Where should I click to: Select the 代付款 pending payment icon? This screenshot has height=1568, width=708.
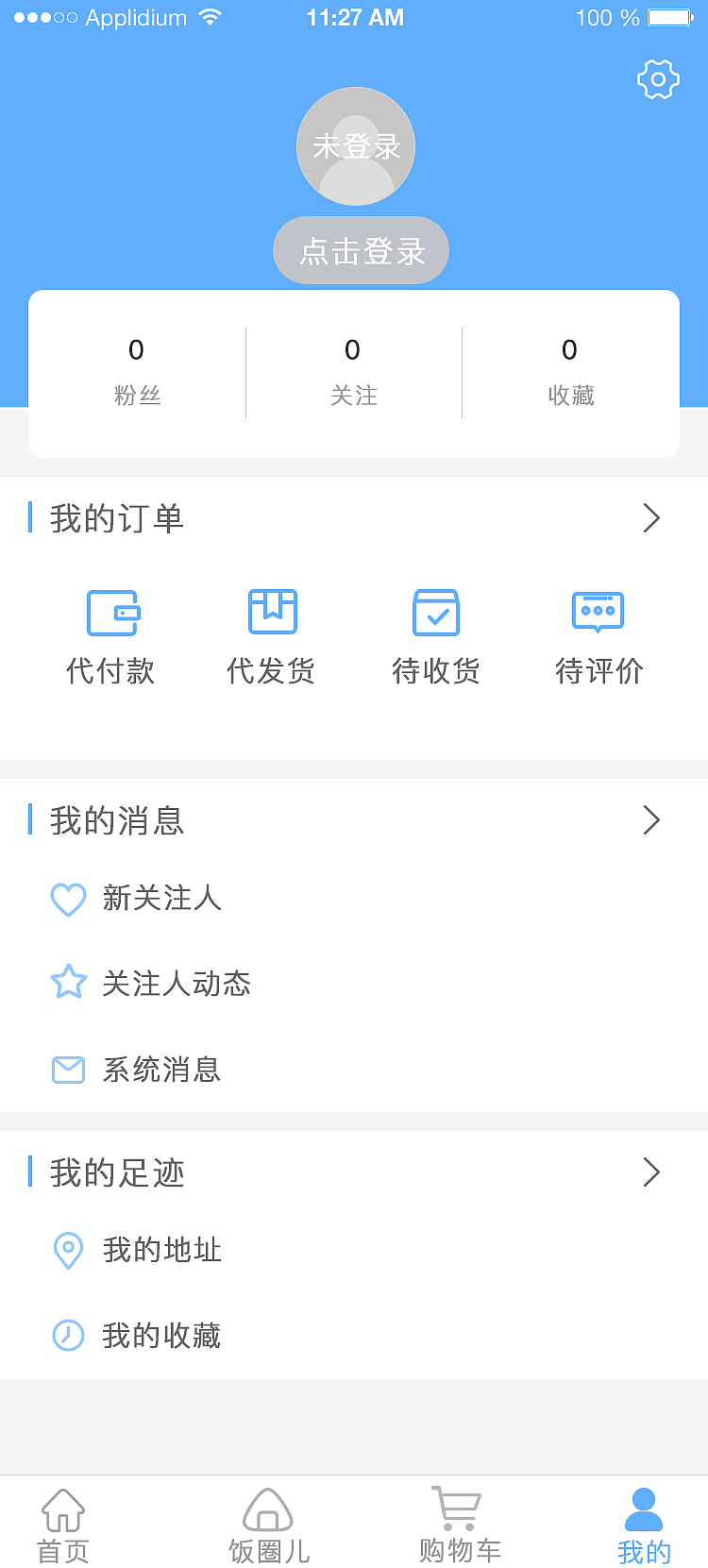[111, 612]
